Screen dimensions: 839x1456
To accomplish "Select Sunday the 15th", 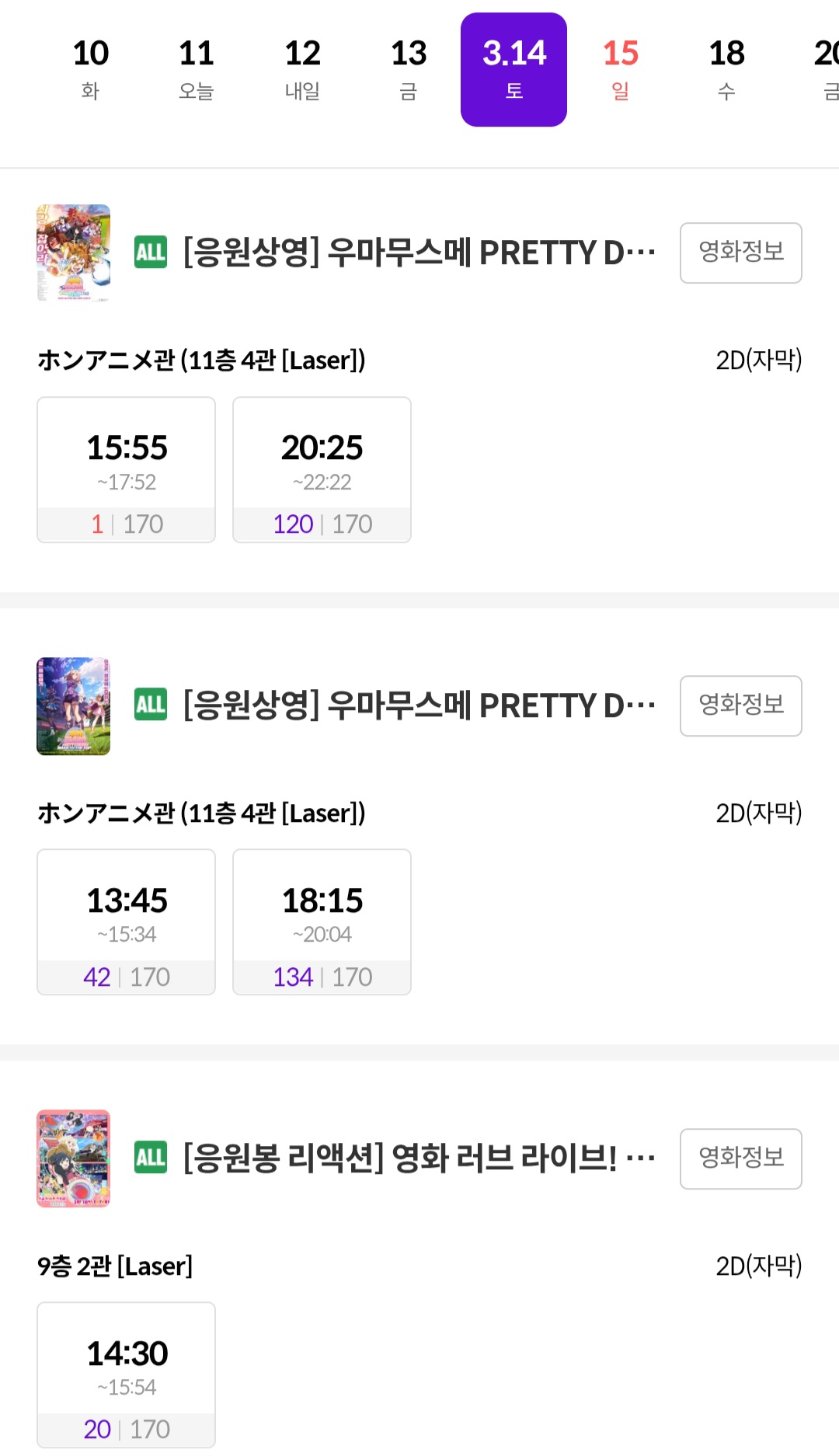I will 620,69.
